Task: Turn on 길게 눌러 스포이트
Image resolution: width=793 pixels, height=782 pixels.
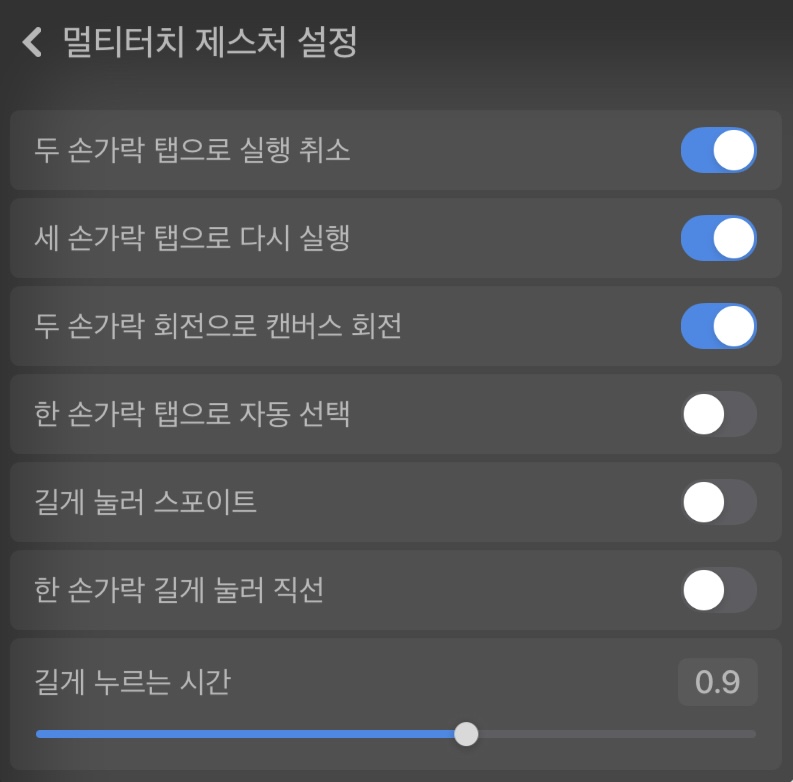Action: [718, 502]
